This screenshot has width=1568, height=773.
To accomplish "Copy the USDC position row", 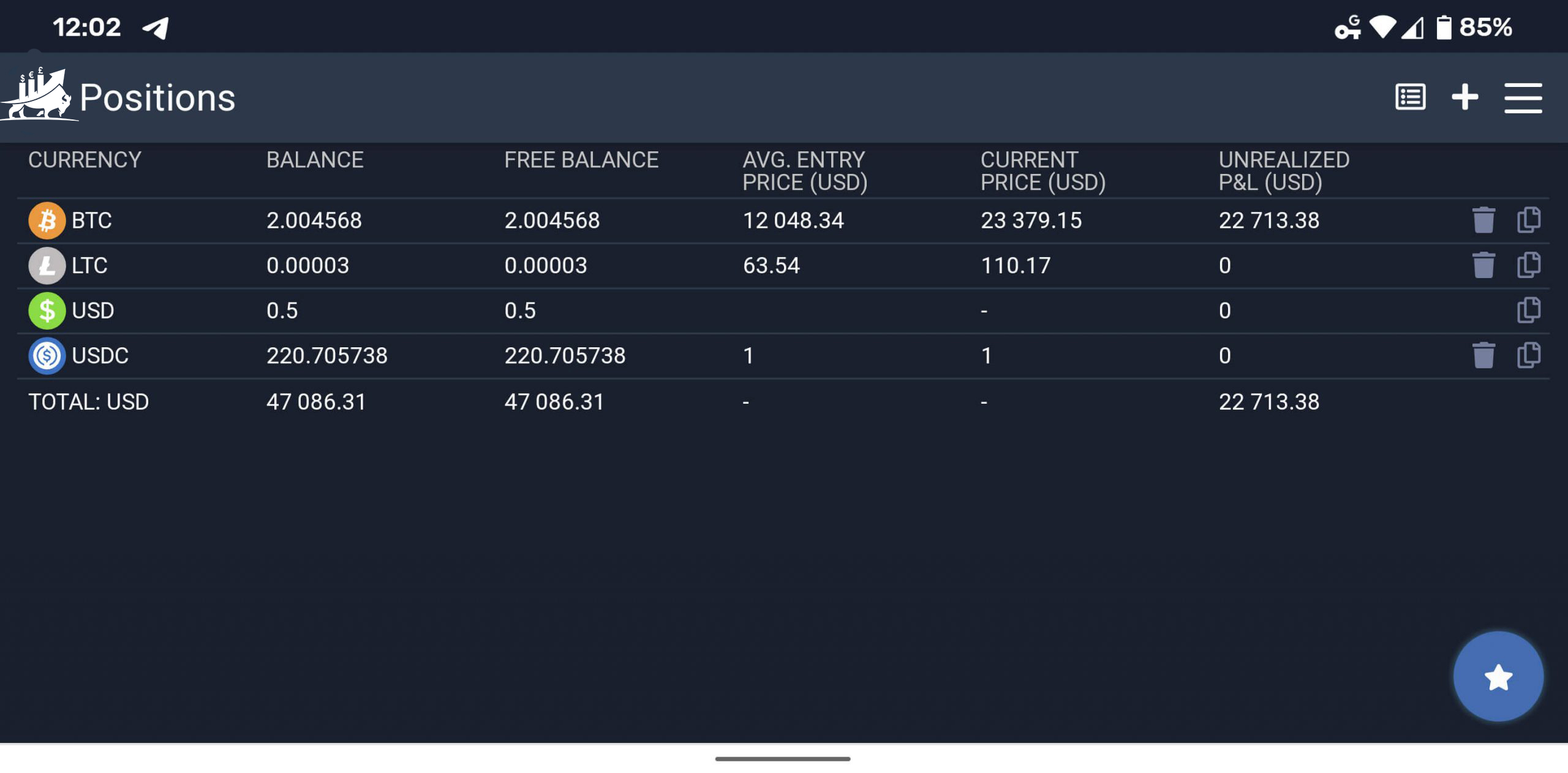I will [1528, 355].
